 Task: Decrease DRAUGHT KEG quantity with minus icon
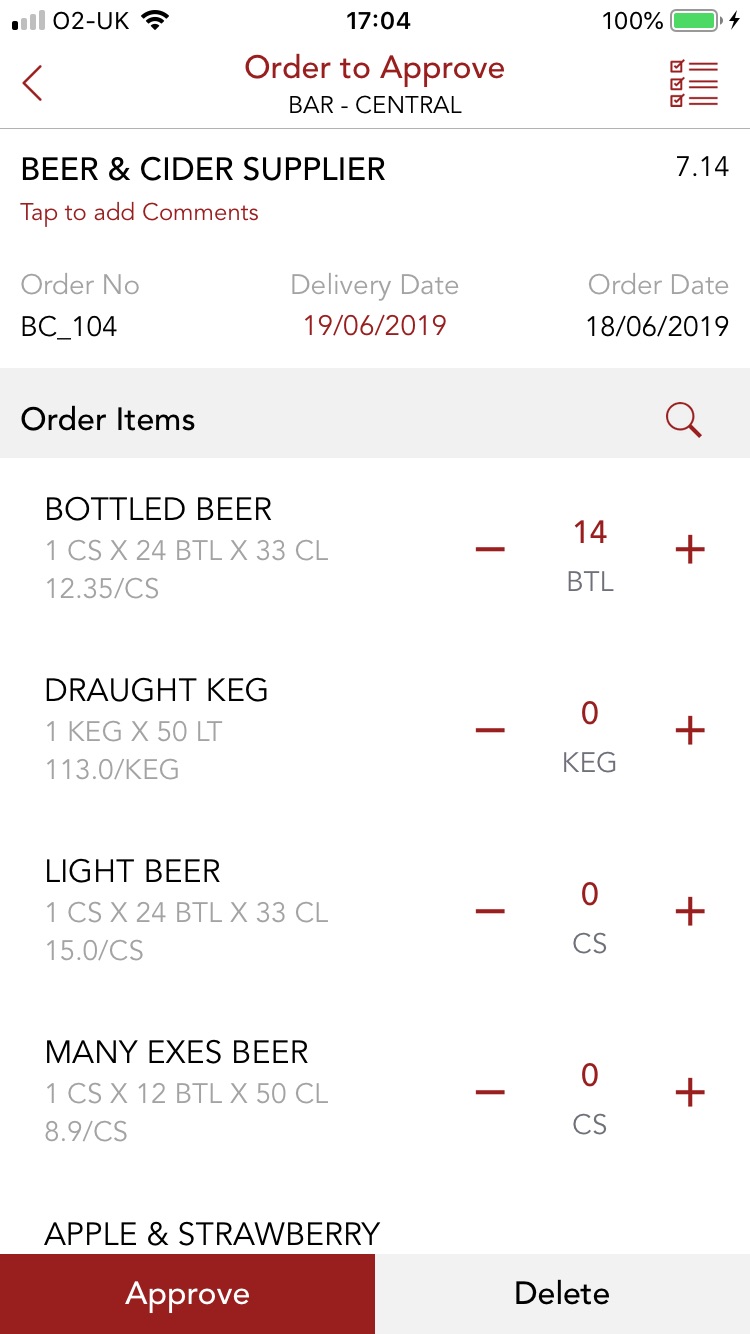(489, 730)
